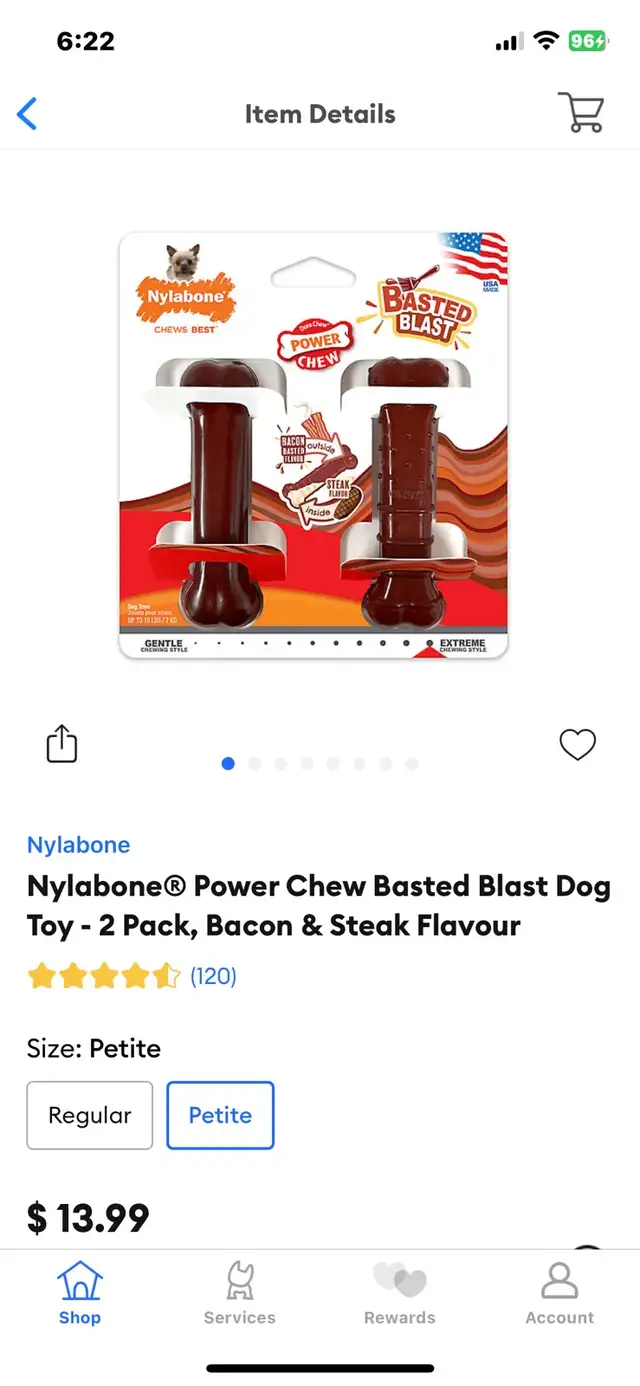Select the Petite size option
The height and width of the screenshot is (1386, 640).
point(220,1115)
